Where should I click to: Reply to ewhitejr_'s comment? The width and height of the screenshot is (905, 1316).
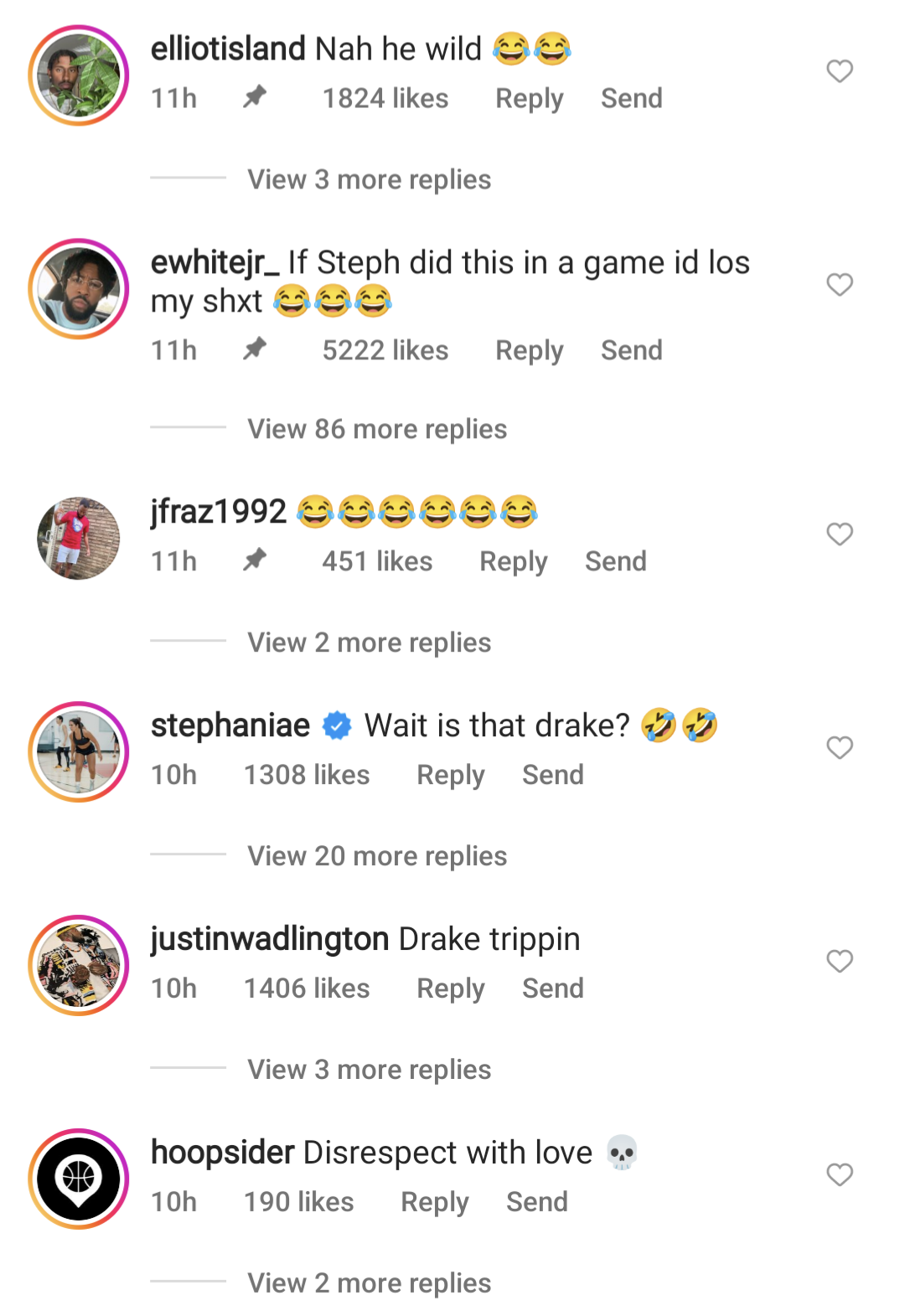[529, 350]
